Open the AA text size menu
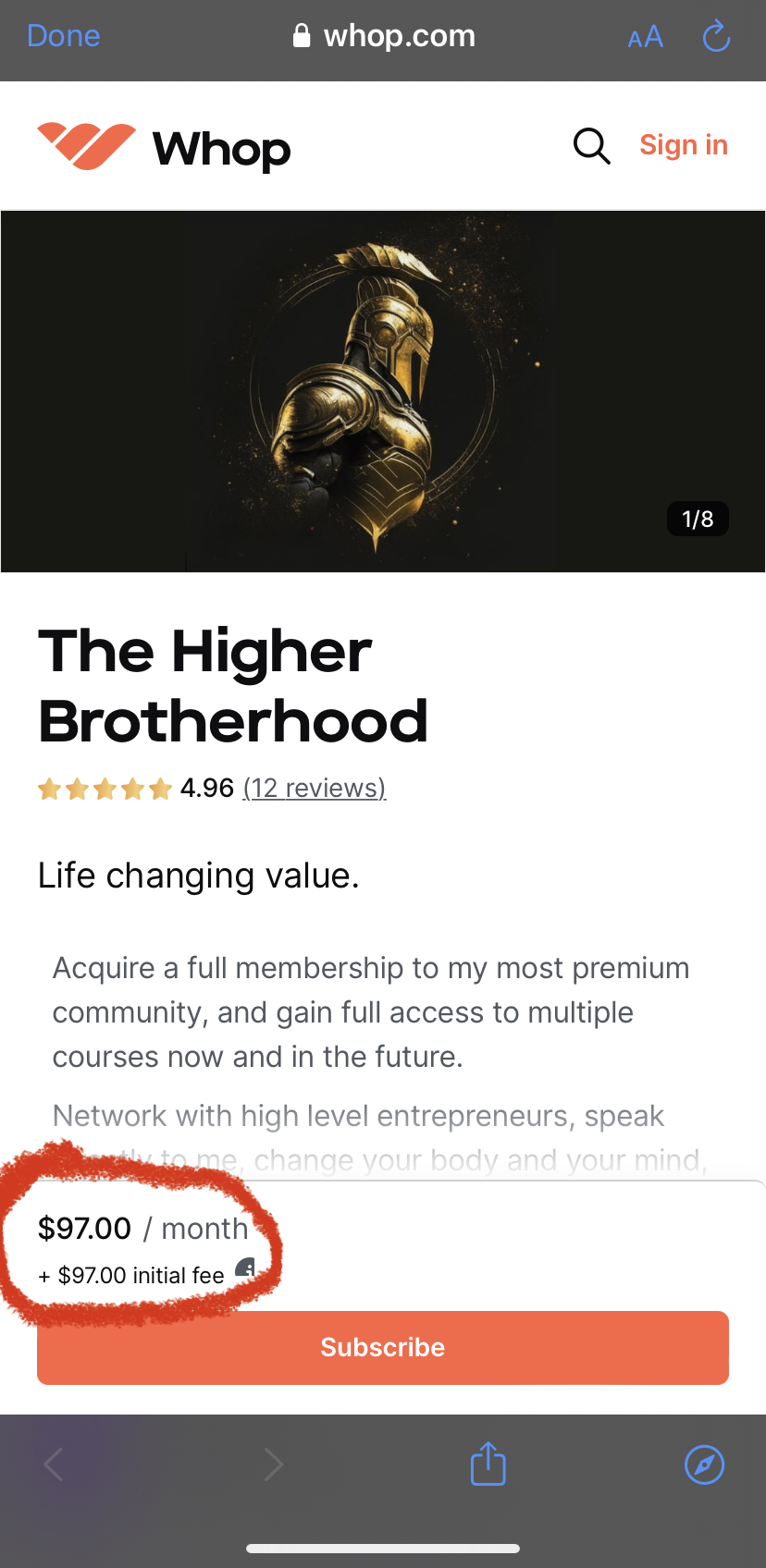Screen dimensions: 766x1568 tap(645, 37)
